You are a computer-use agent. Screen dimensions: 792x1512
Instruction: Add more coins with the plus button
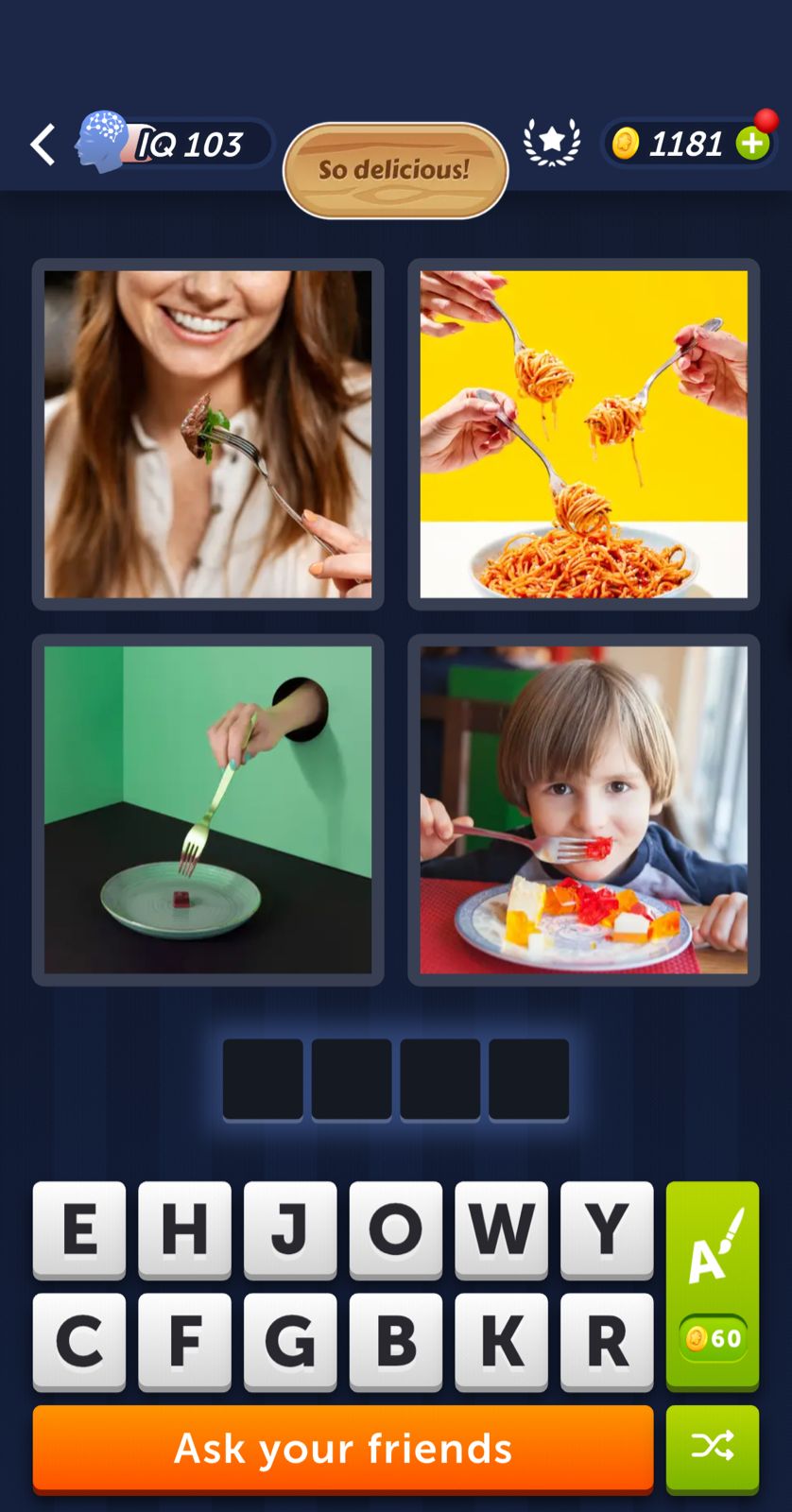click(753, 144)
